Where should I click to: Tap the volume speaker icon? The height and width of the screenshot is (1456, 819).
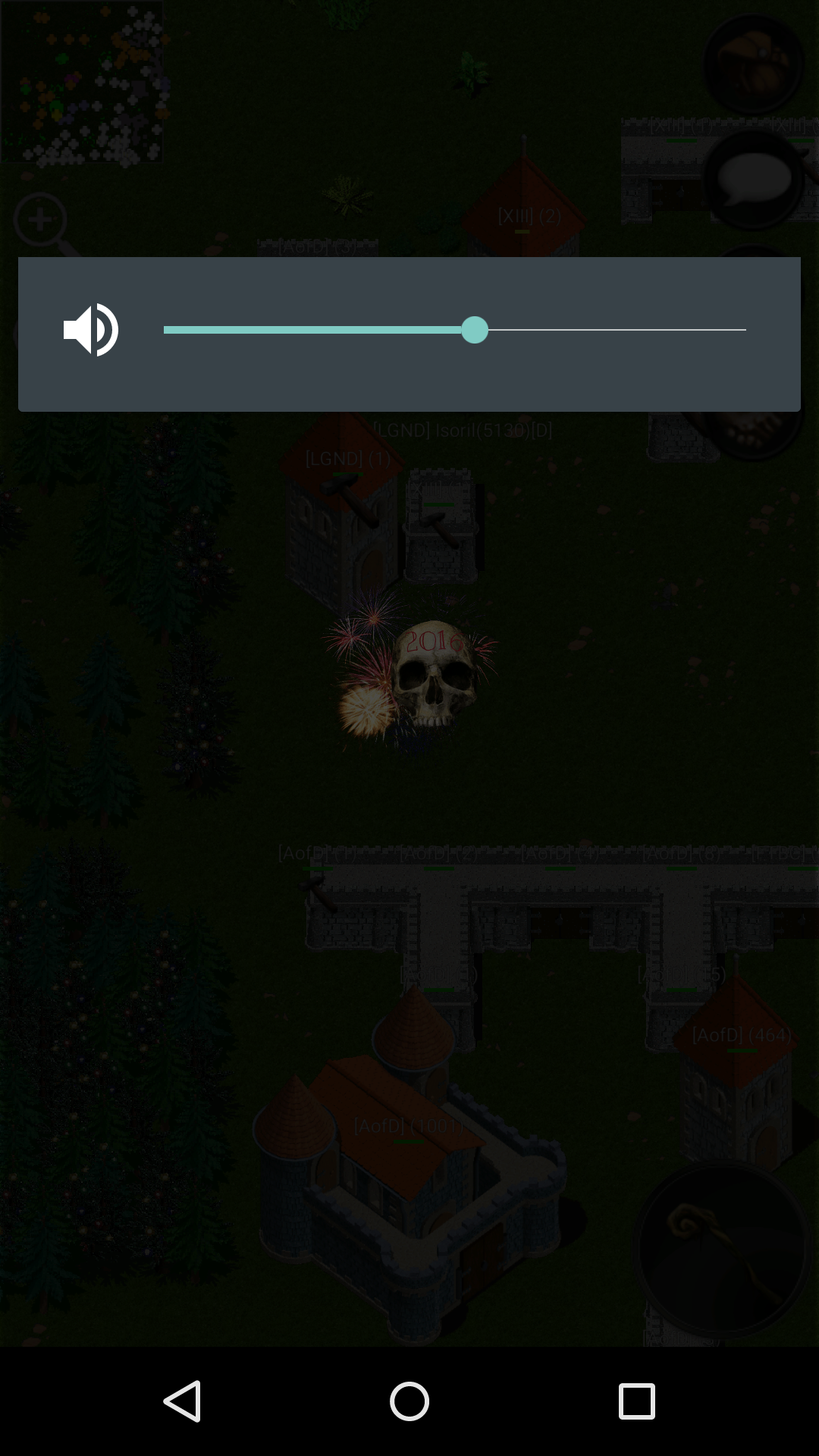click(92, 330)
